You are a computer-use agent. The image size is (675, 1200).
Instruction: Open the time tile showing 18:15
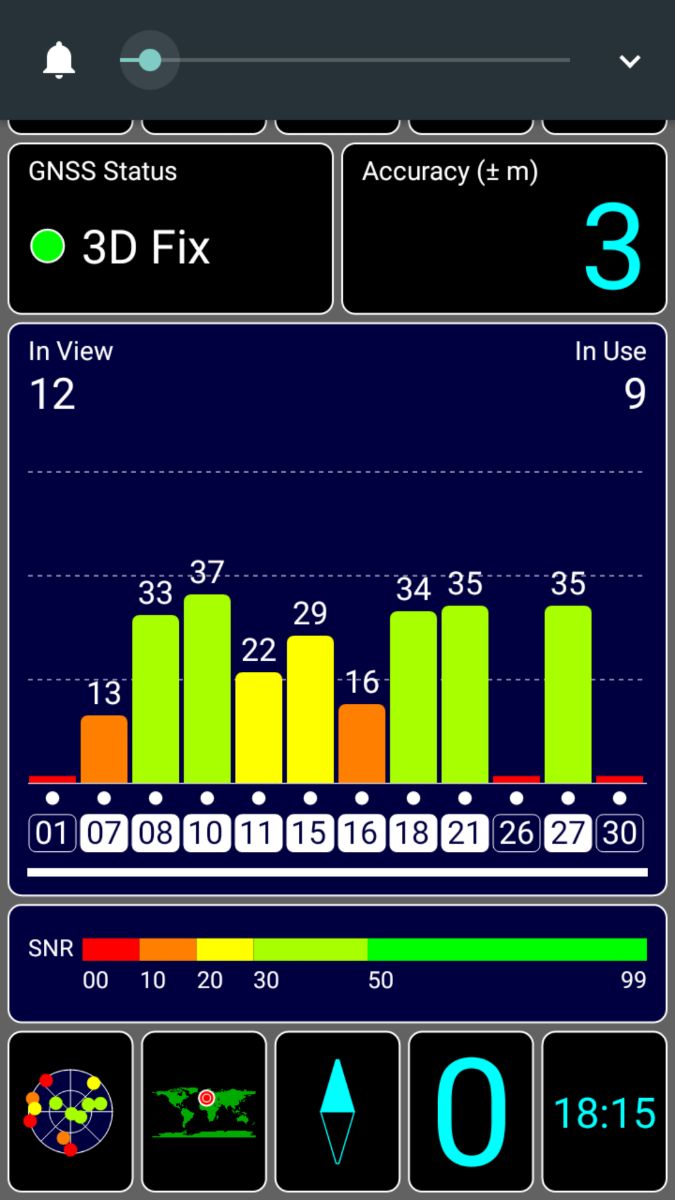click(604, 1110)
